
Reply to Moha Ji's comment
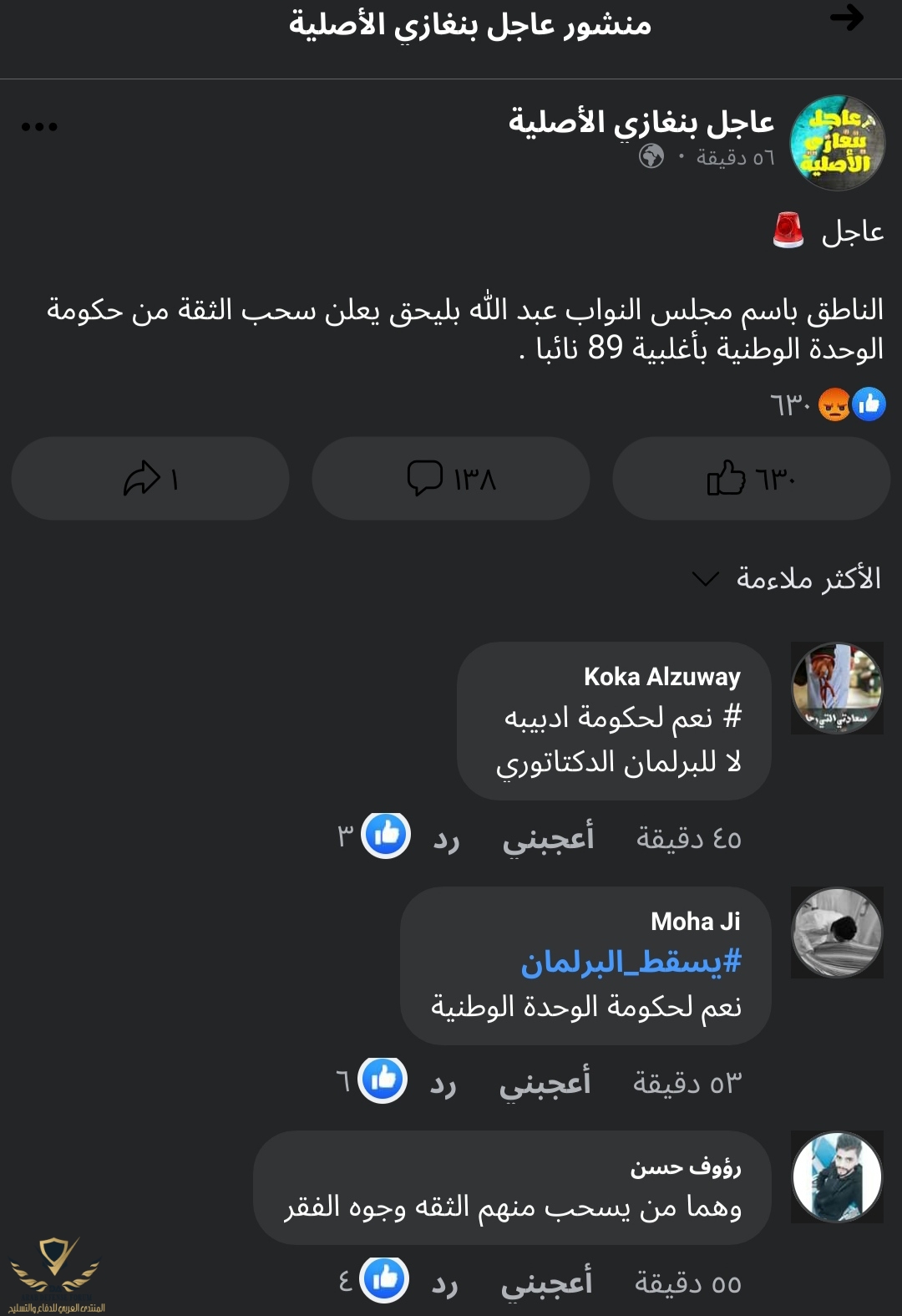(x=443, y=1083)
